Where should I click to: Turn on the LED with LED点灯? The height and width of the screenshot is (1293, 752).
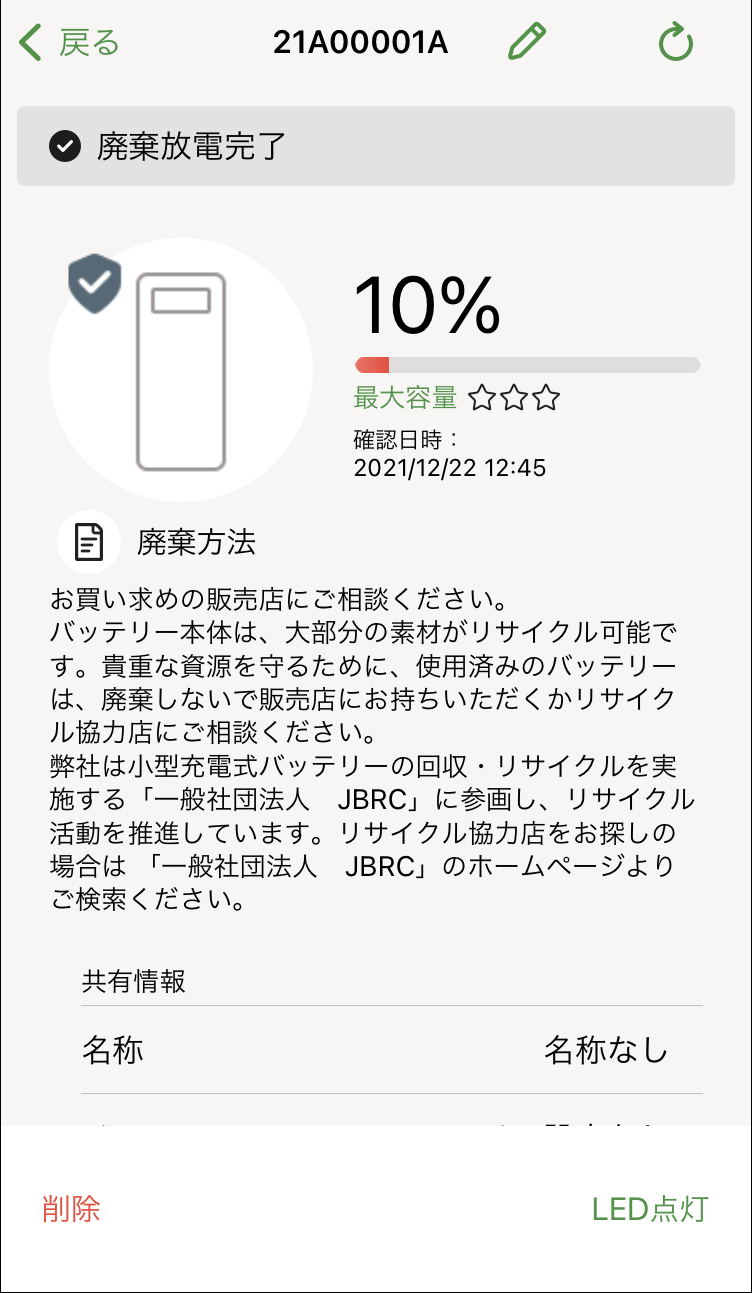(x=650, y=1209)
